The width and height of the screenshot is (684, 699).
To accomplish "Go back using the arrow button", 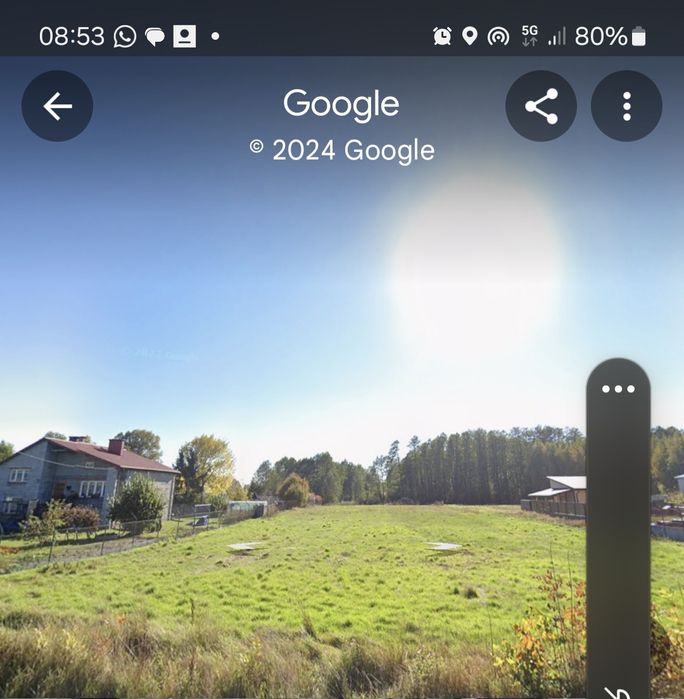I will pos(57,106).
